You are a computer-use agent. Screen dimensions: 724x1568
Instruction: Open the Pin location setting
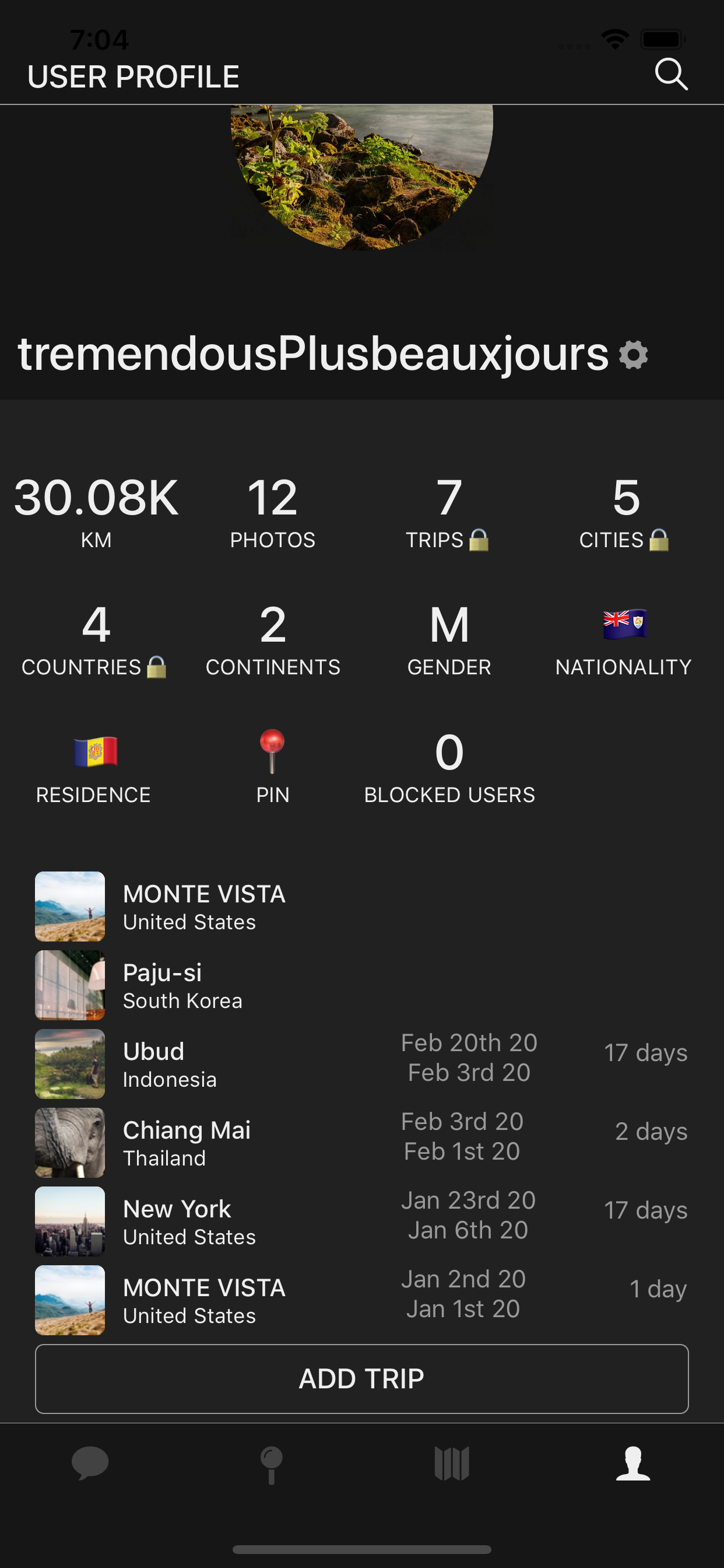coord(273,767)
